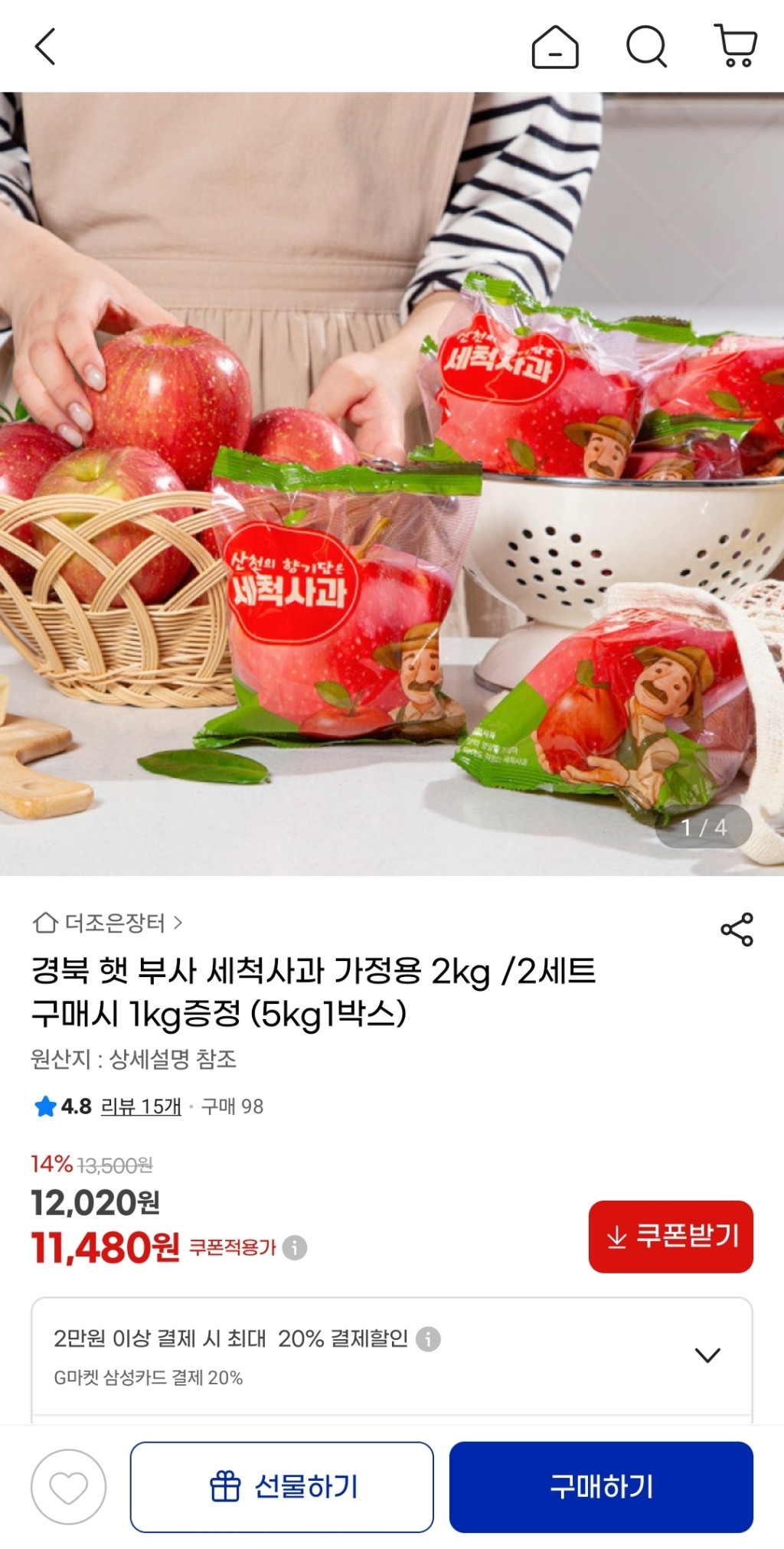Download coupon with 쿠폰받기 button
Screen dimensions: 784x1549
pyautogui.click(x=671, y=1237)
